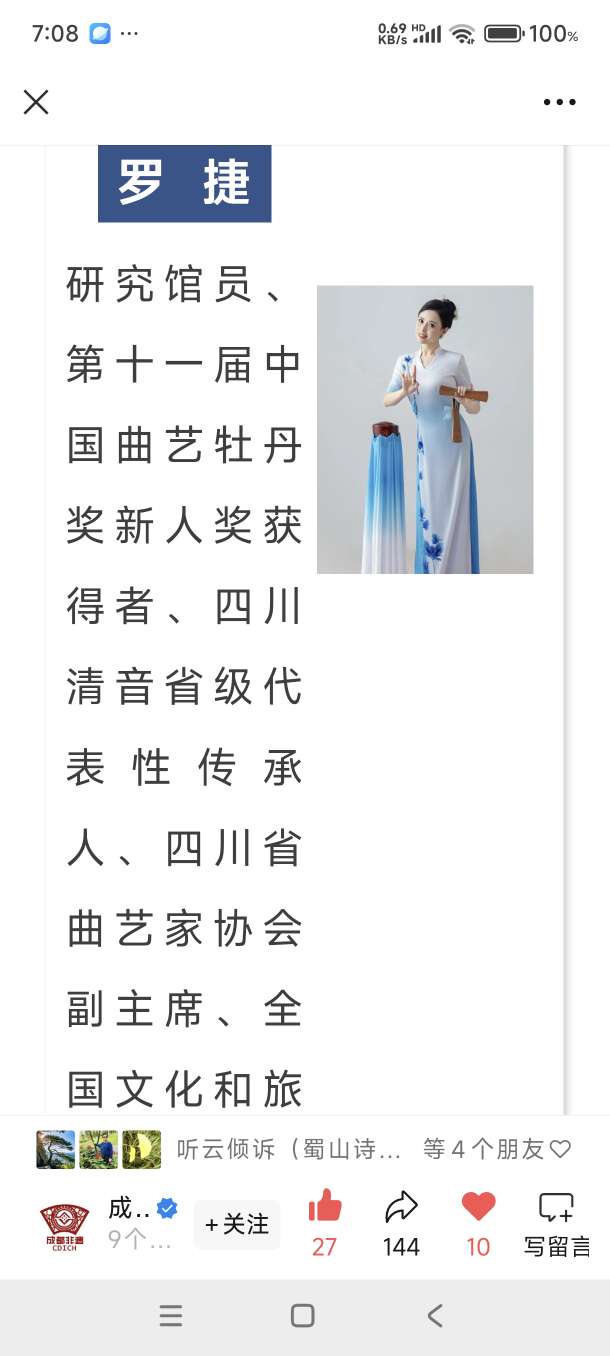
Task: Go back using system navigation
Action: pyautogui.click(x=435, y=1316)
